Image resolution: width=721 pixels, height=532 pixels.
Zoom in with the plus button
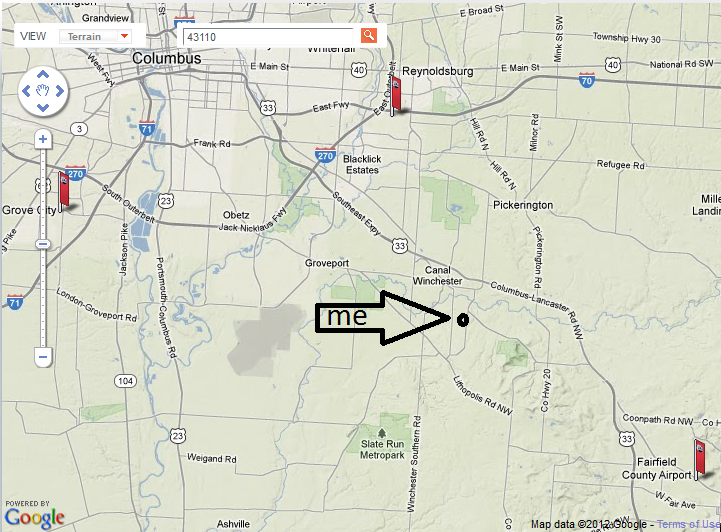click(43, 140)
